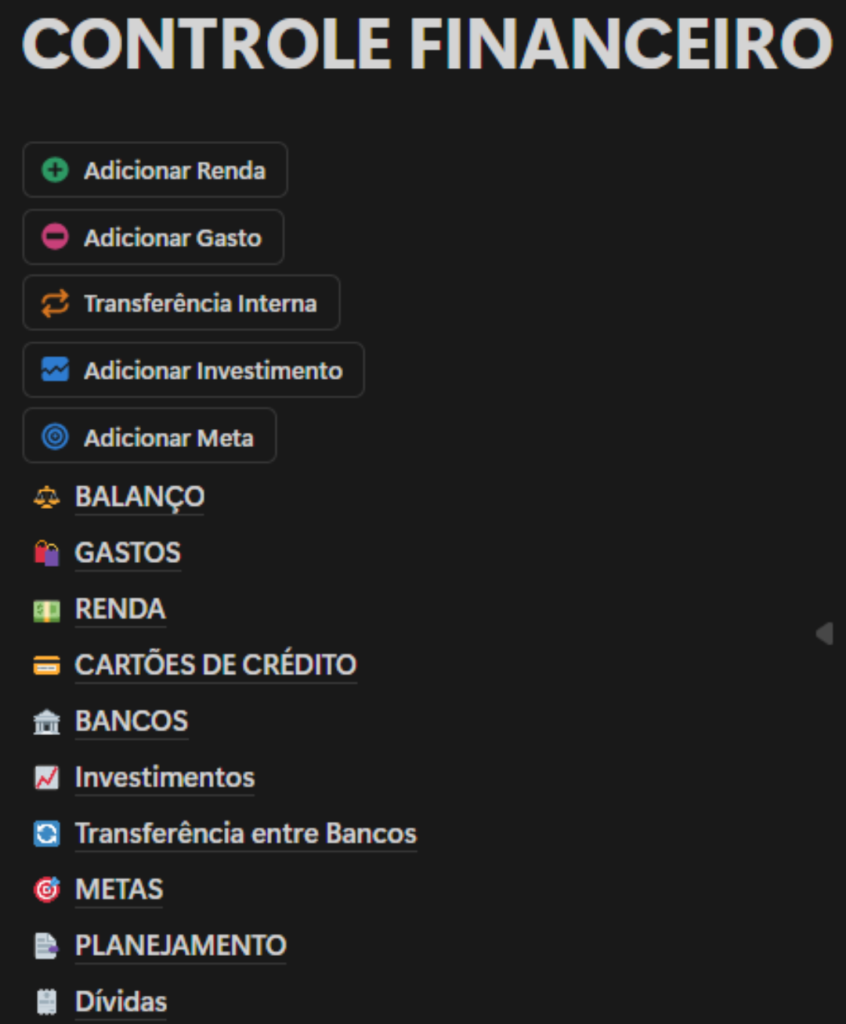
Task: Tap the Adicionar Renda button
Action: [x=155, y=170]
